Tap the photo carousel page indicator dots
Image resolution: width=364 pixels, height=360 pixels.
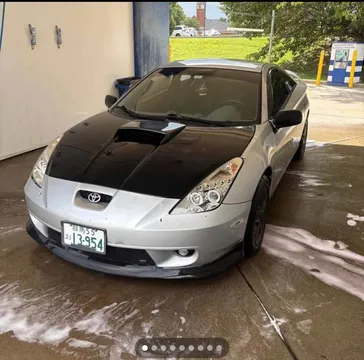[182, 348]
